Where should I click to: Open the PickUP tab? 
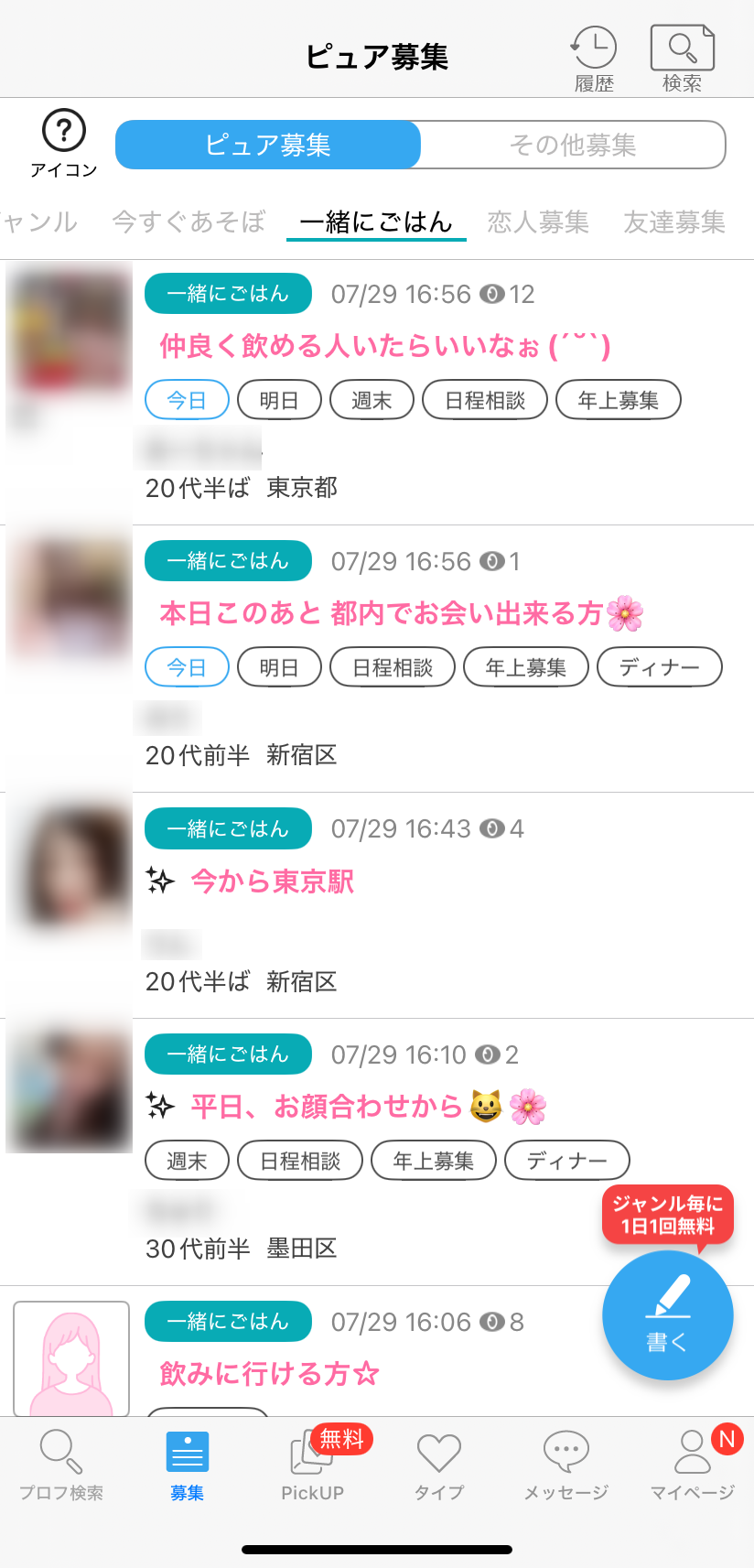tap(312, 1465)
